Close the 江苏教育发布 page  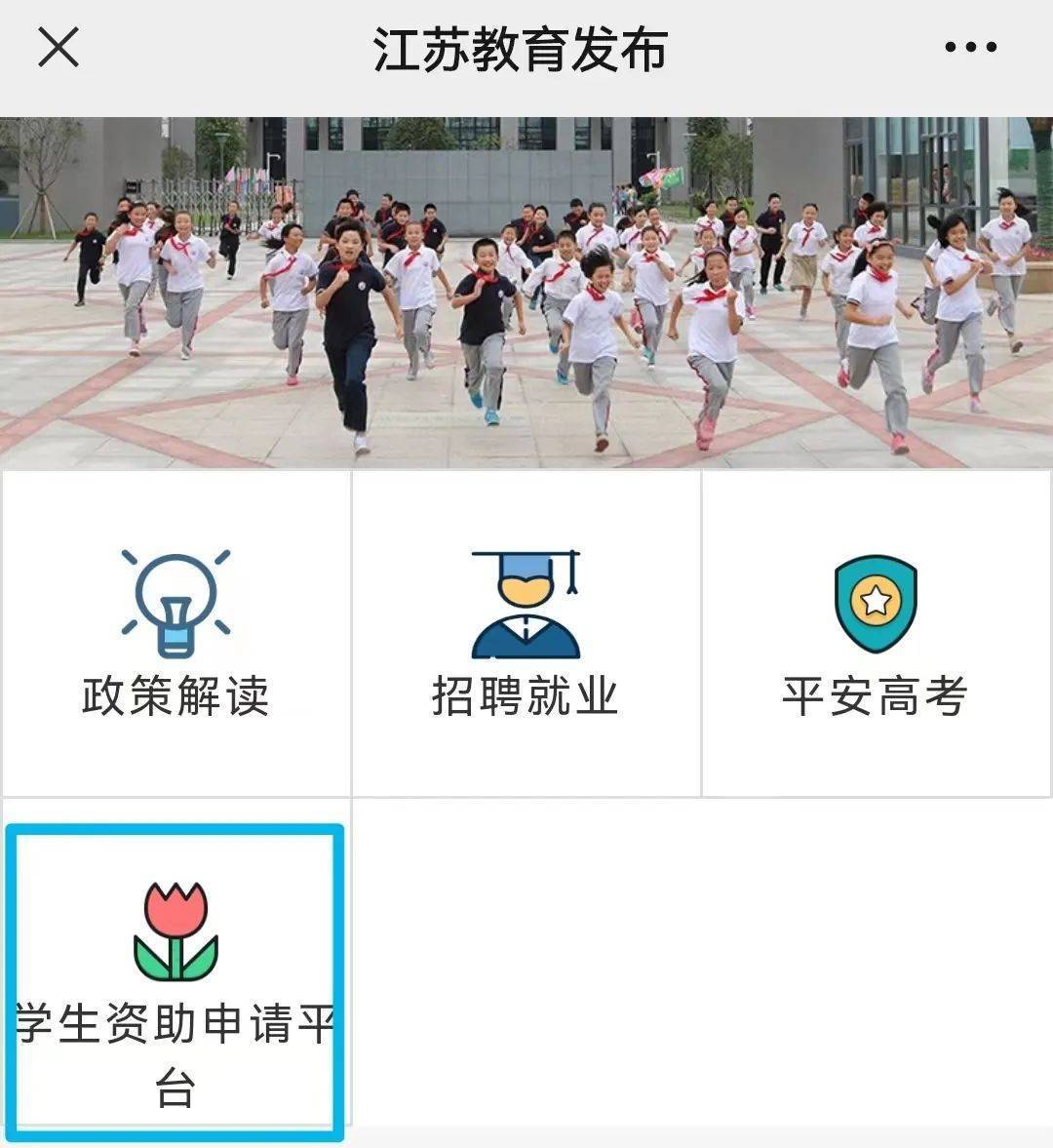58,47
